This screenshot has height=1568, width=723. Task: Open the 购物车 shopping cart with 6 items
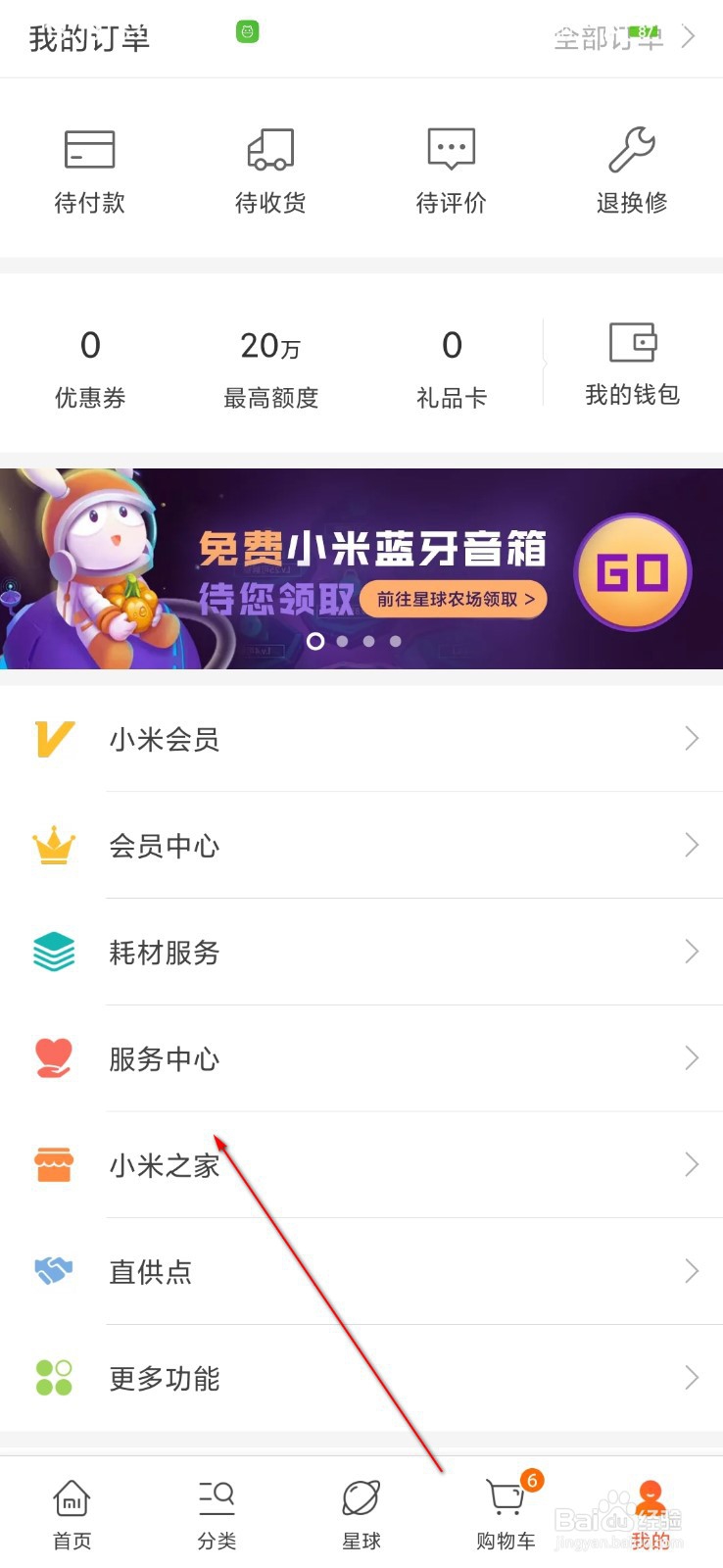tap(505, 1499)
